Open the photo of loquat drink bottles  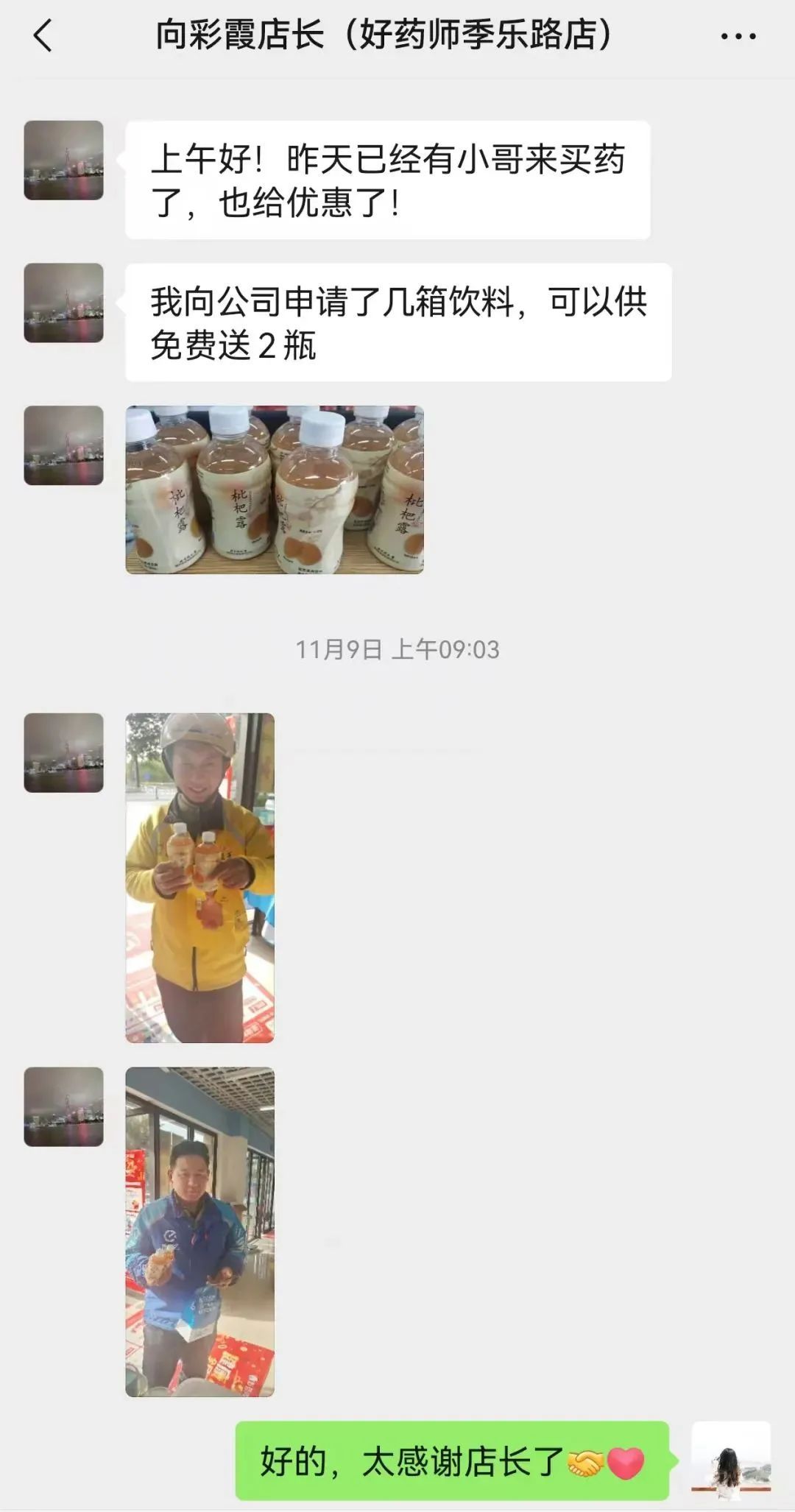[x=274, y=490]
